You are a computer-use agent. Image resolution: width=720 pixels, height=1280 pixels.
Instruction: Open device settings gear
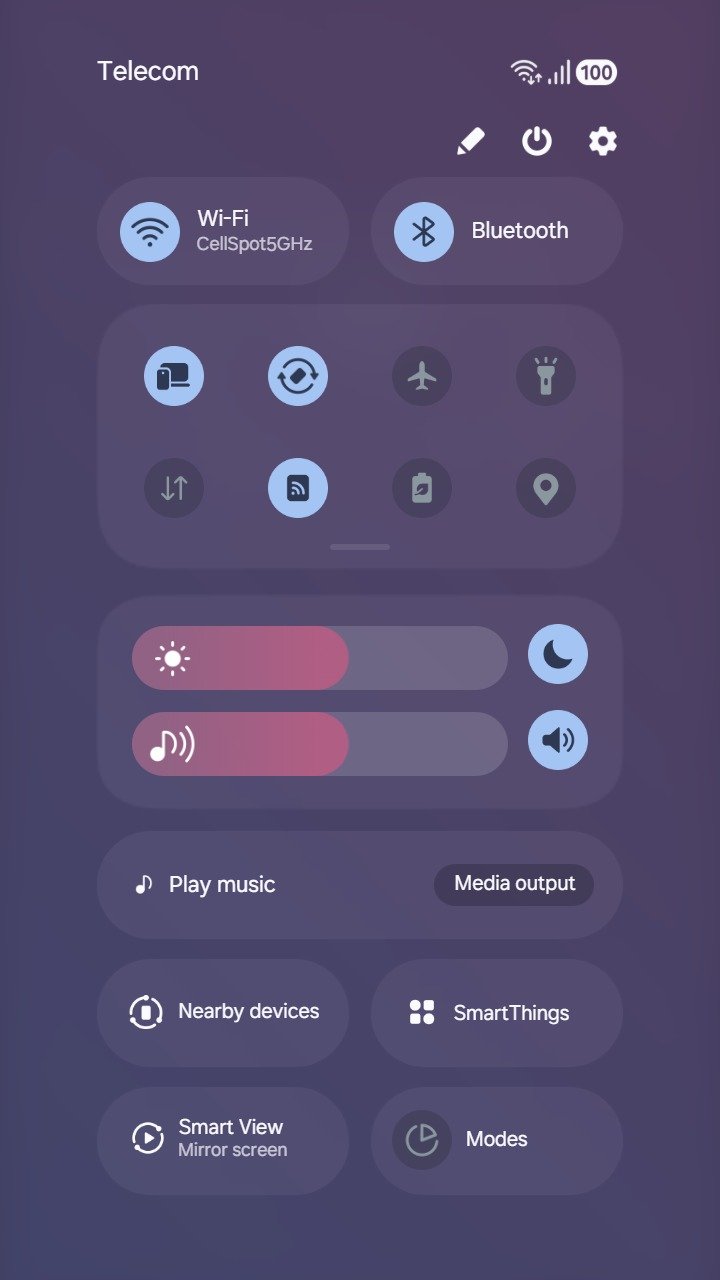coord(602,142)
